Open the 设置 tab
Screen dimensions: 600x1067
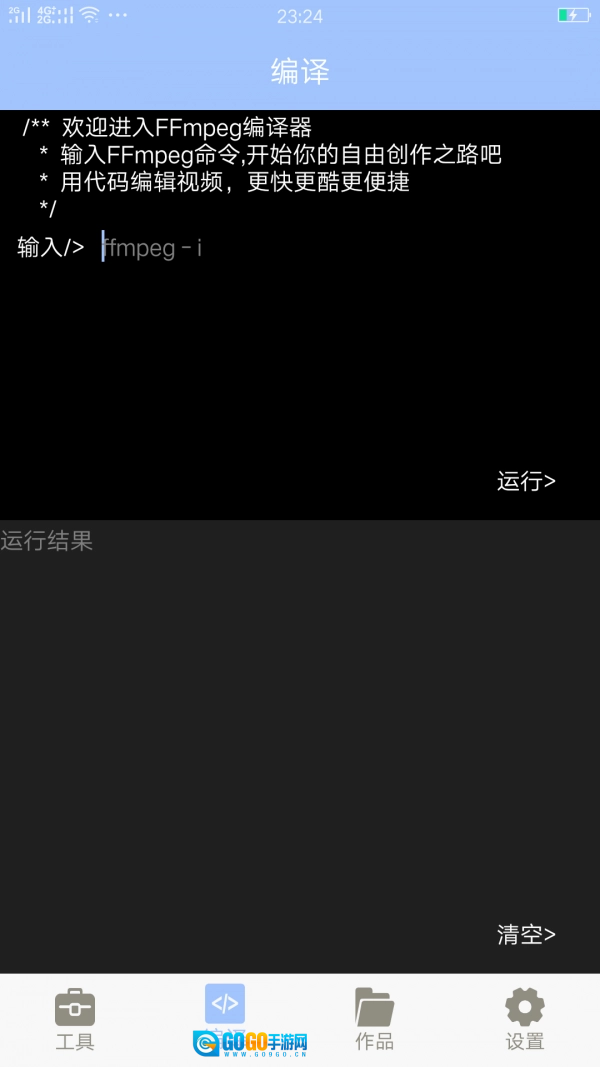pos(525,1018)
